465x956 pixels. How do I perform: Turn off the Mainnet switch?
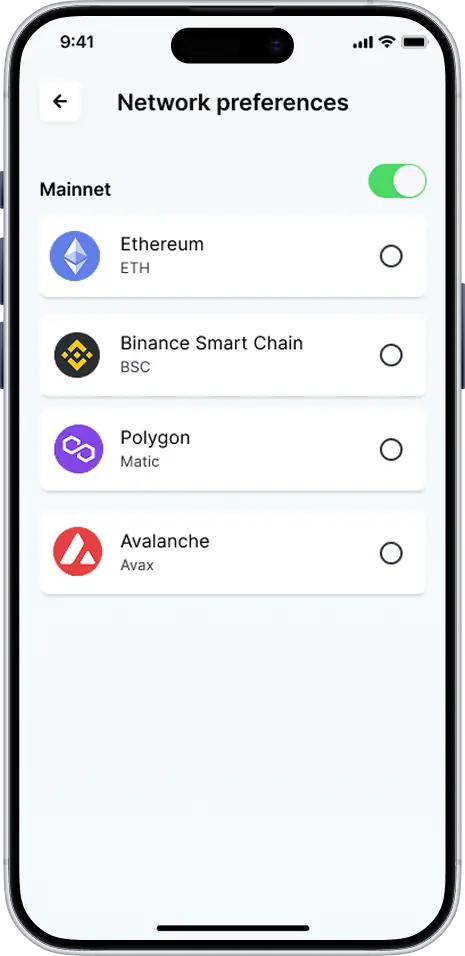pyautogui.click(x=397, y=181)
